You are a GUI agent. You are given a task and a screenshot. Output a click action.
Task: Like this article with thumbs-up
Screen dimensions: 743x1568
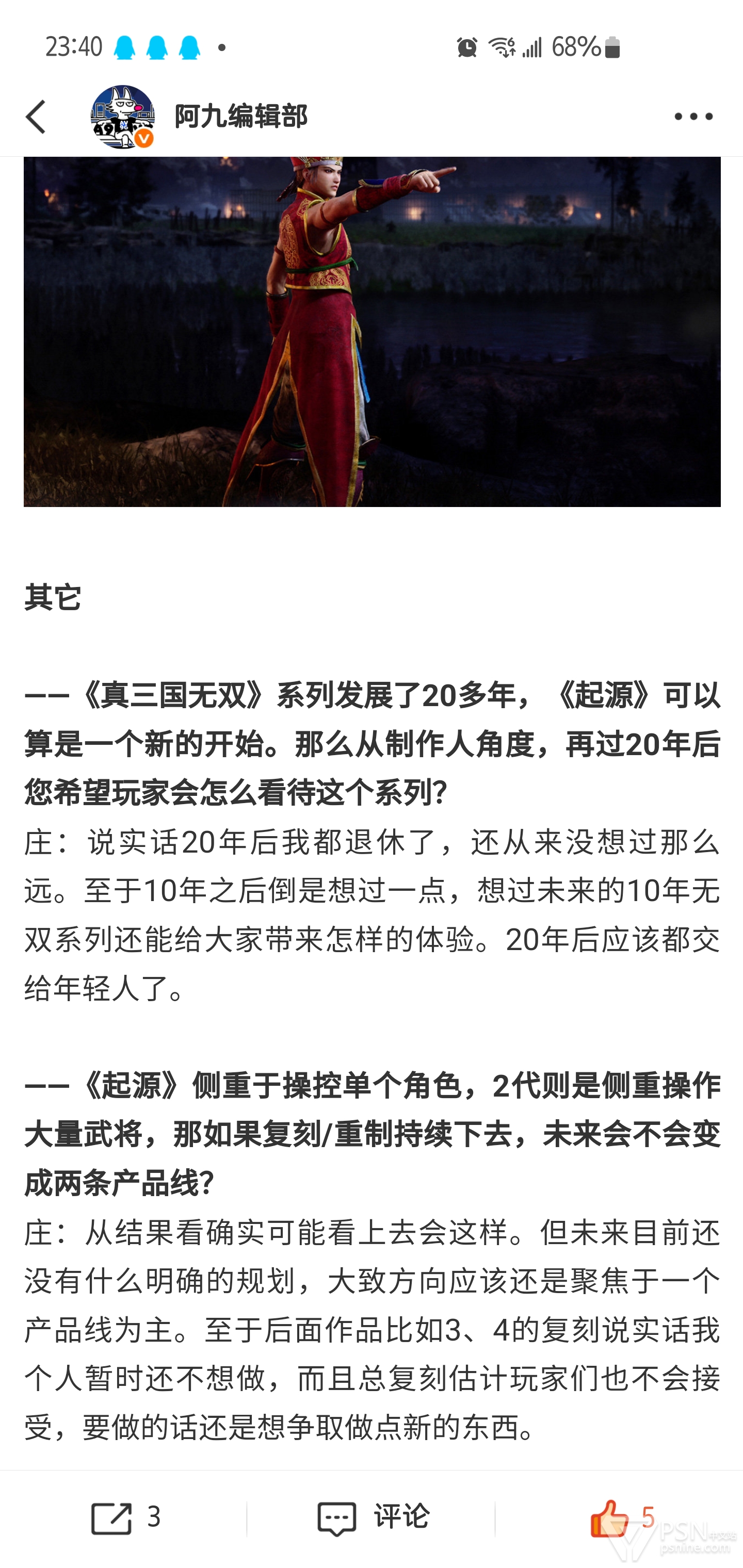pos(610,1517)
